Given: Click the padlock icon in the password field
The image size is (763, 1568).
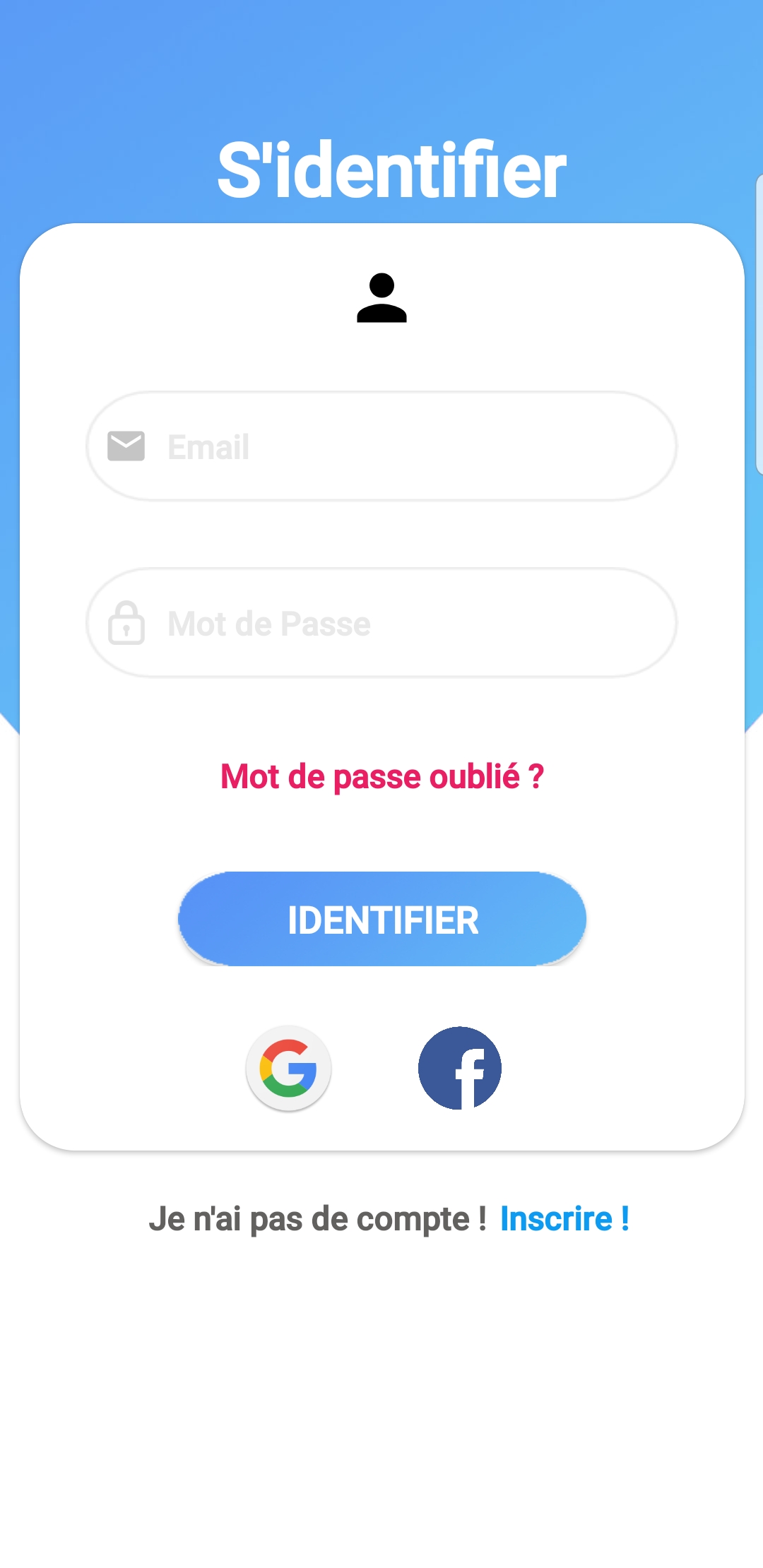Looking at the screenshot, I should 126,624.
